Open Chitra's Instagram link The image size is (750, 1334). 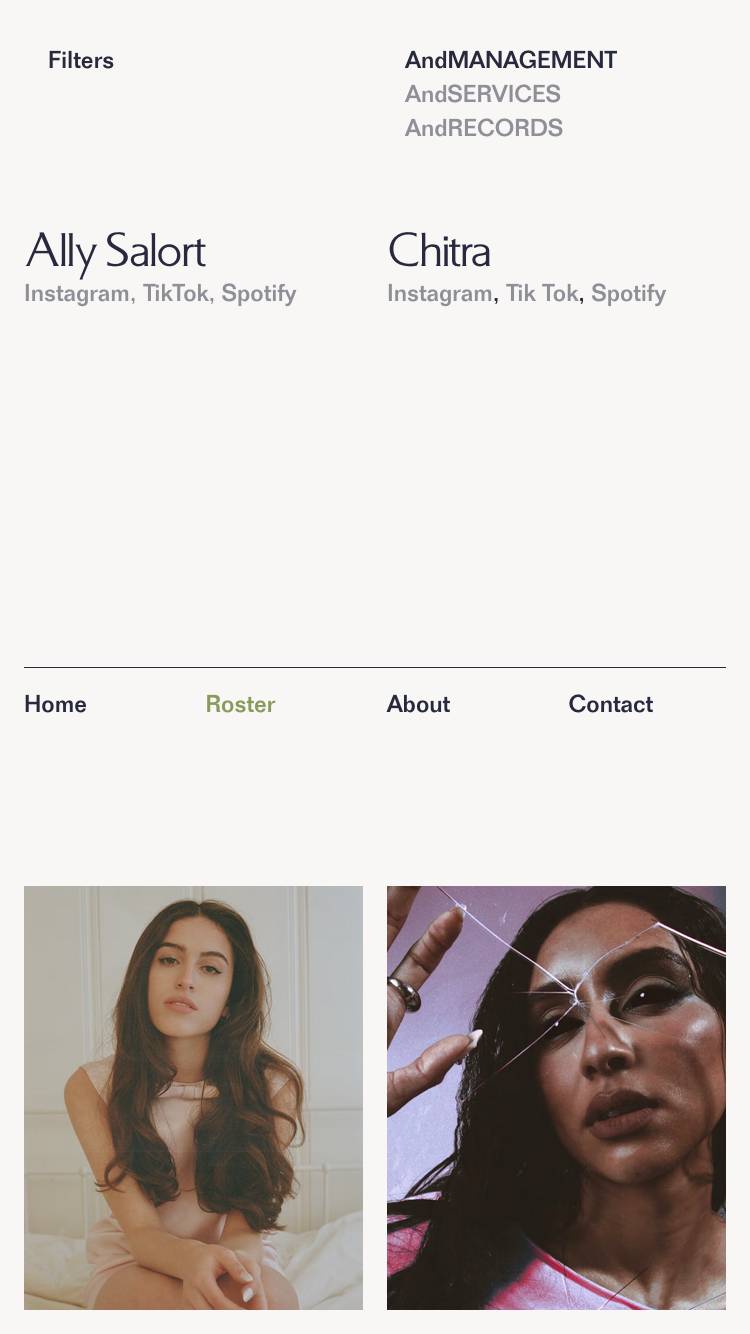click(x=439, y=294)
